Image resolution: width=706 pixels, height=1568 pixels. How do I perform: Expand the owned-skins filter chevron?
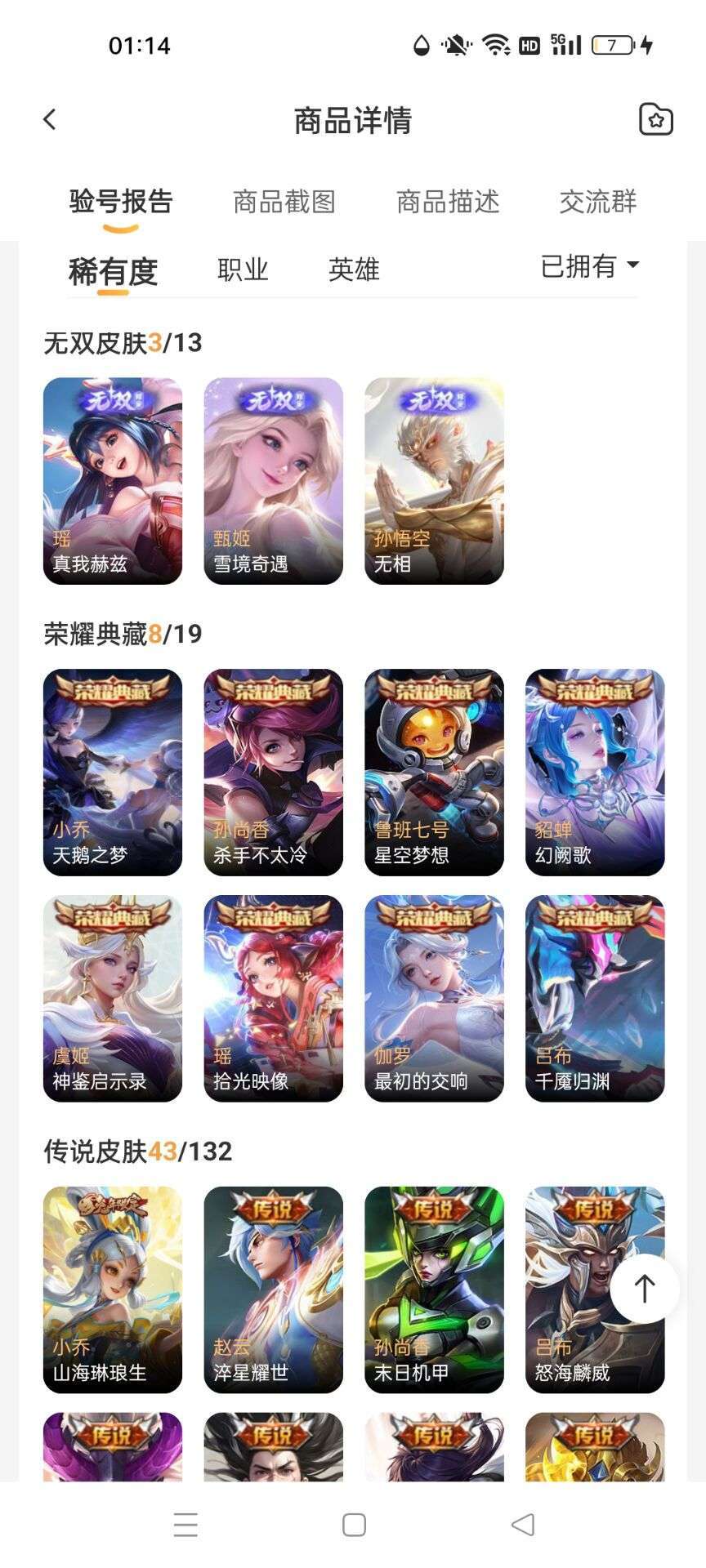click(633, 266)
